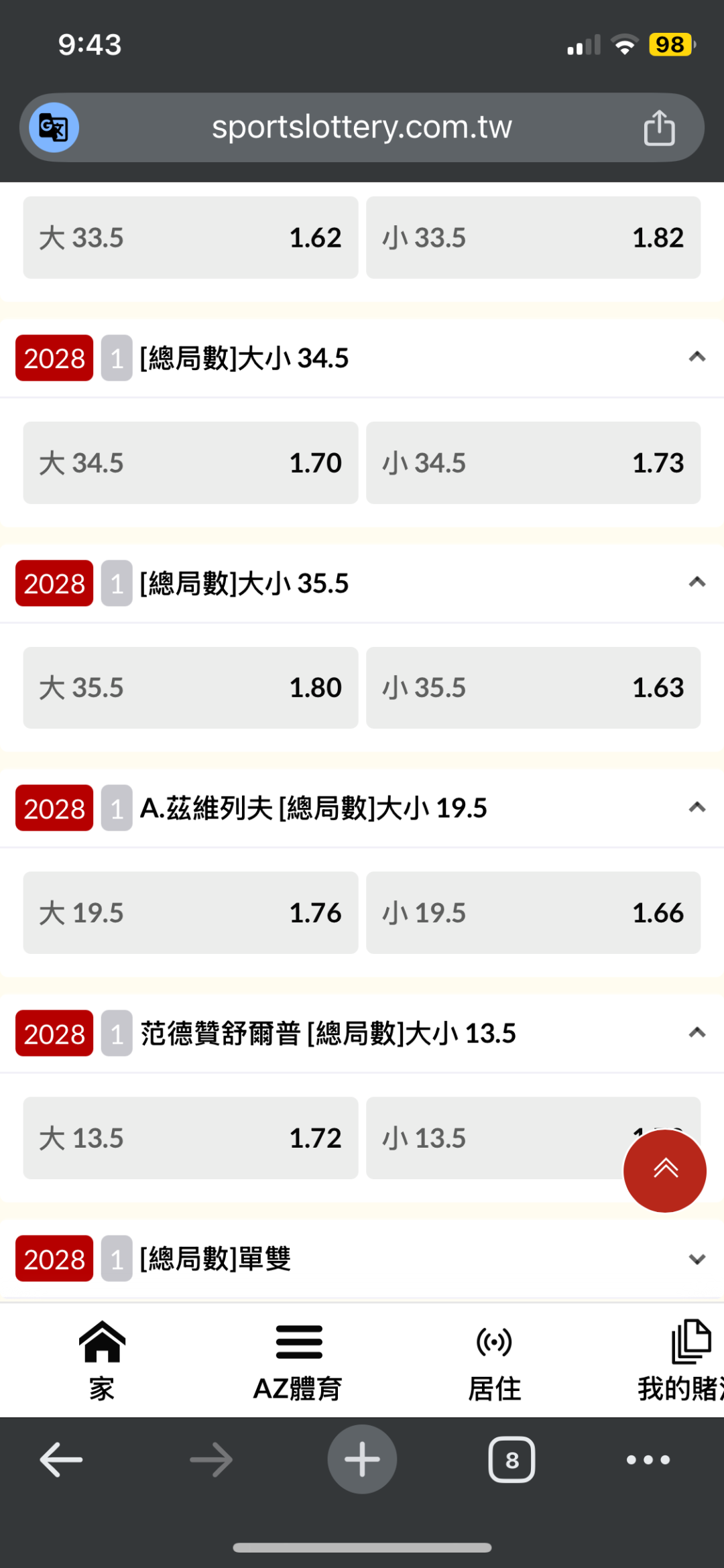Switch to the AZ體育 tab
724x1568 pixels.
point(298,1361)
